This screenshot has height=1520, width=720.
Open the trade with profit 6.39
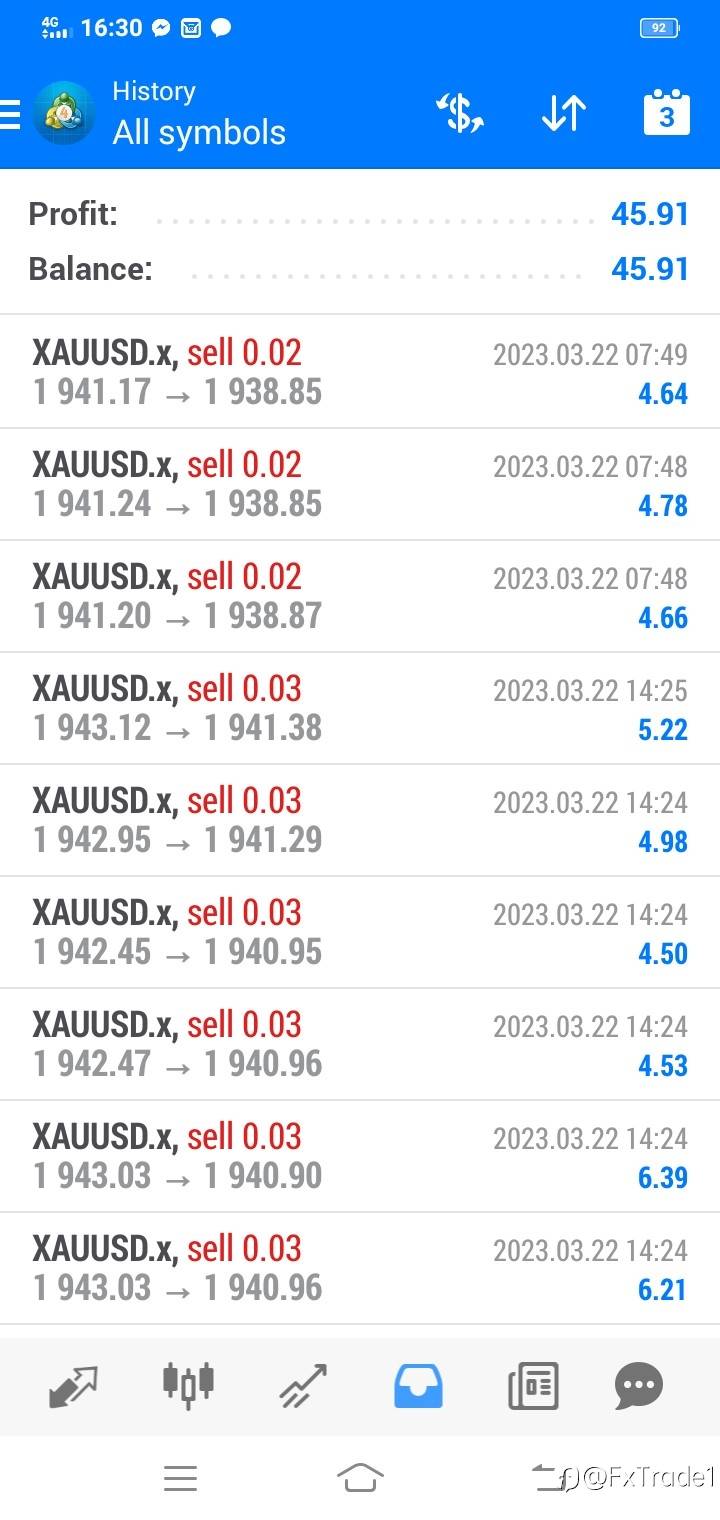point(360,1156)
